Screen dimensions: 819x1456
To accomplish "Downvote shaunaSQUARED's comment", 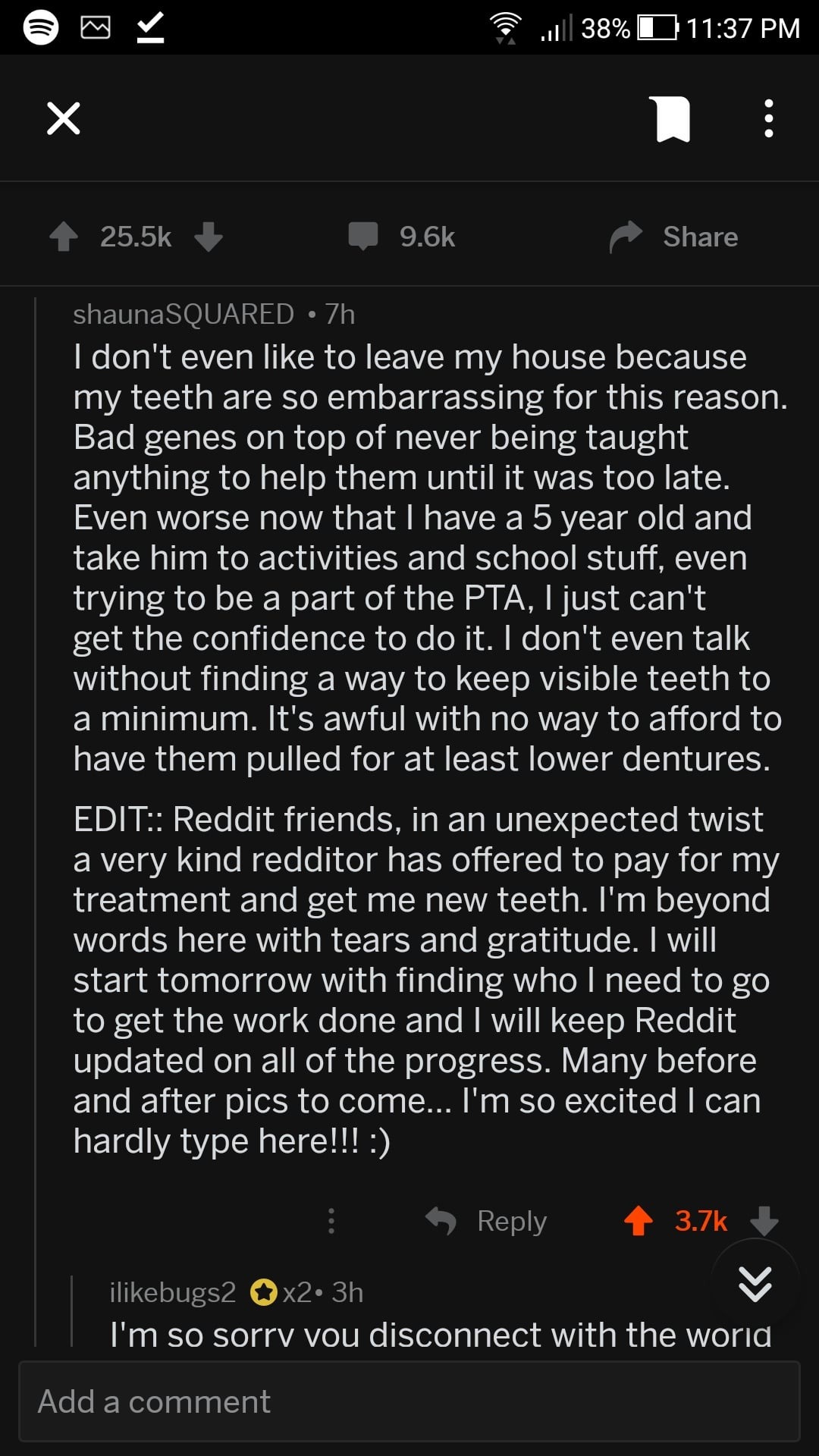I will pyautogui.click(x=764, y=1221).
